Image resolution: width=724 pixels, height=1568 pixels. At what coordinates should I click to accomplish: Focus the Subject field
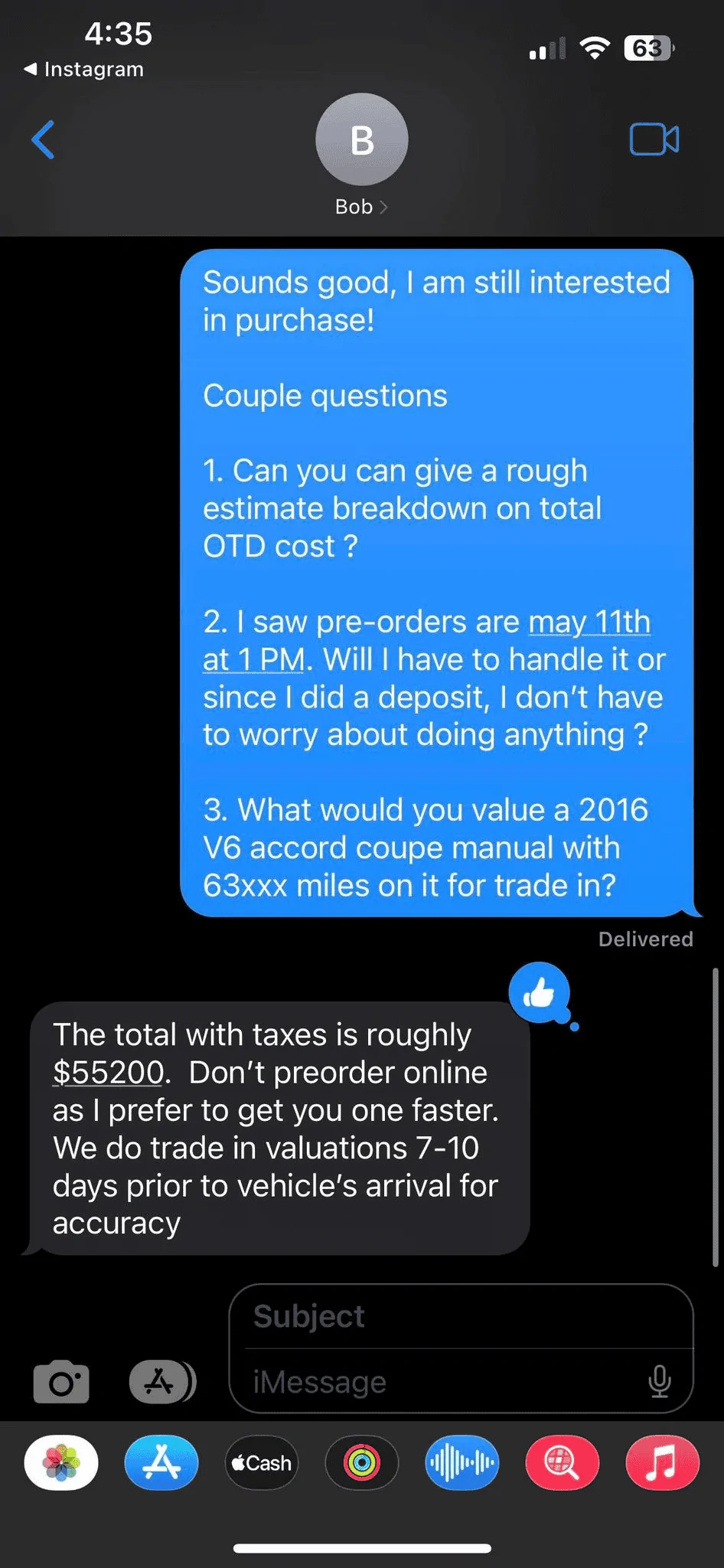459,1317
